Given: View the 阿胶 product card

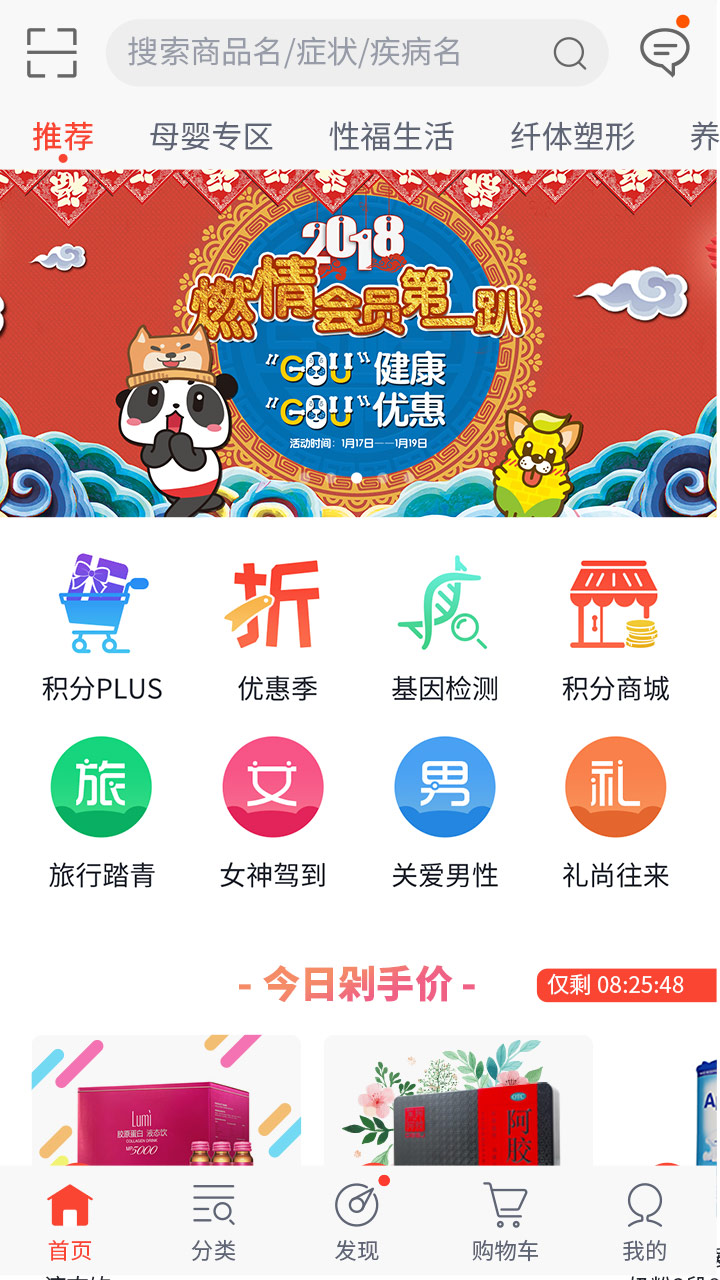Looking at the screenshot, I should [458, 1100].
